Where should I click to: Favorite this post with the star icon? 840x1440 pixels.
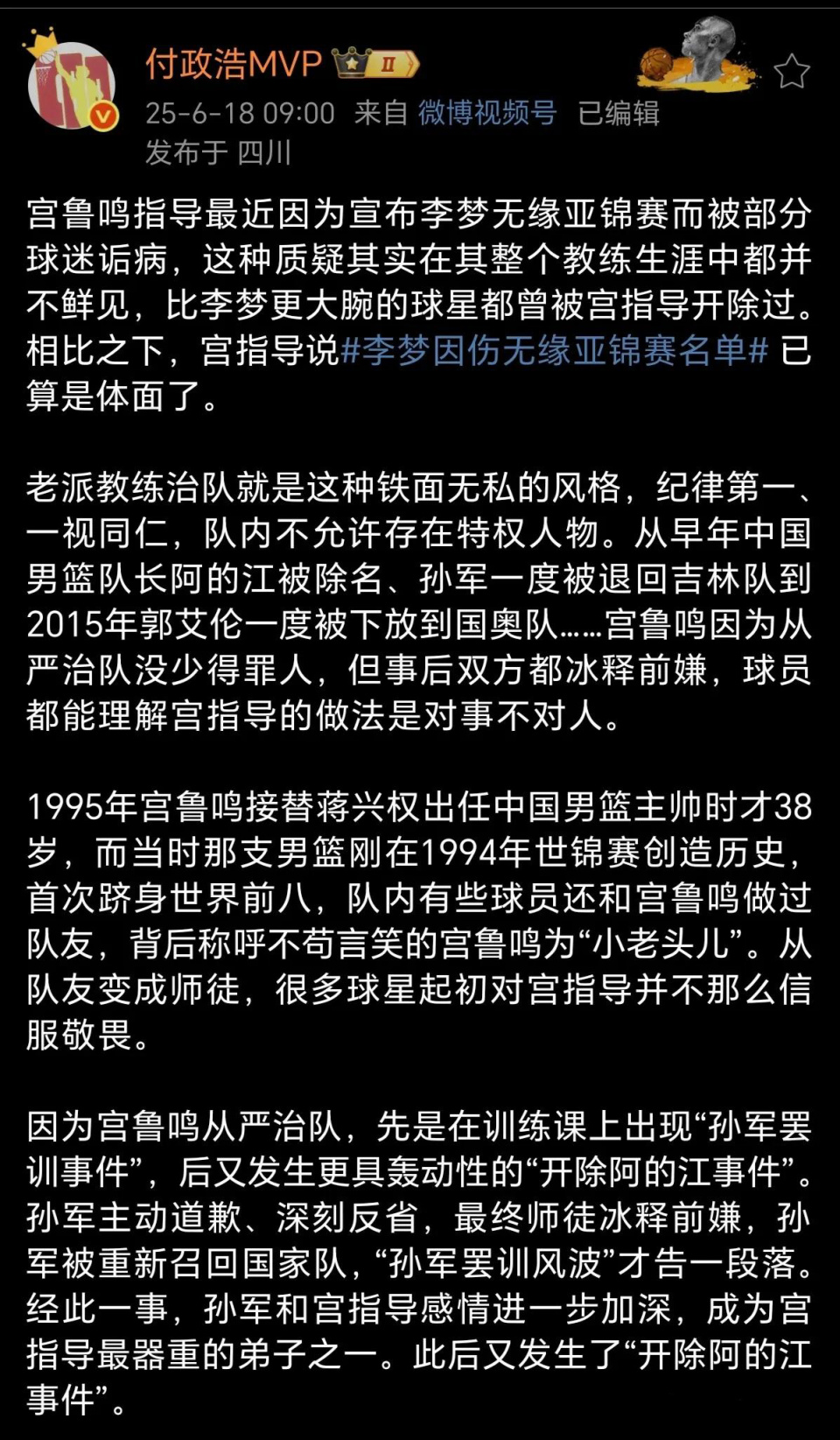791,72
